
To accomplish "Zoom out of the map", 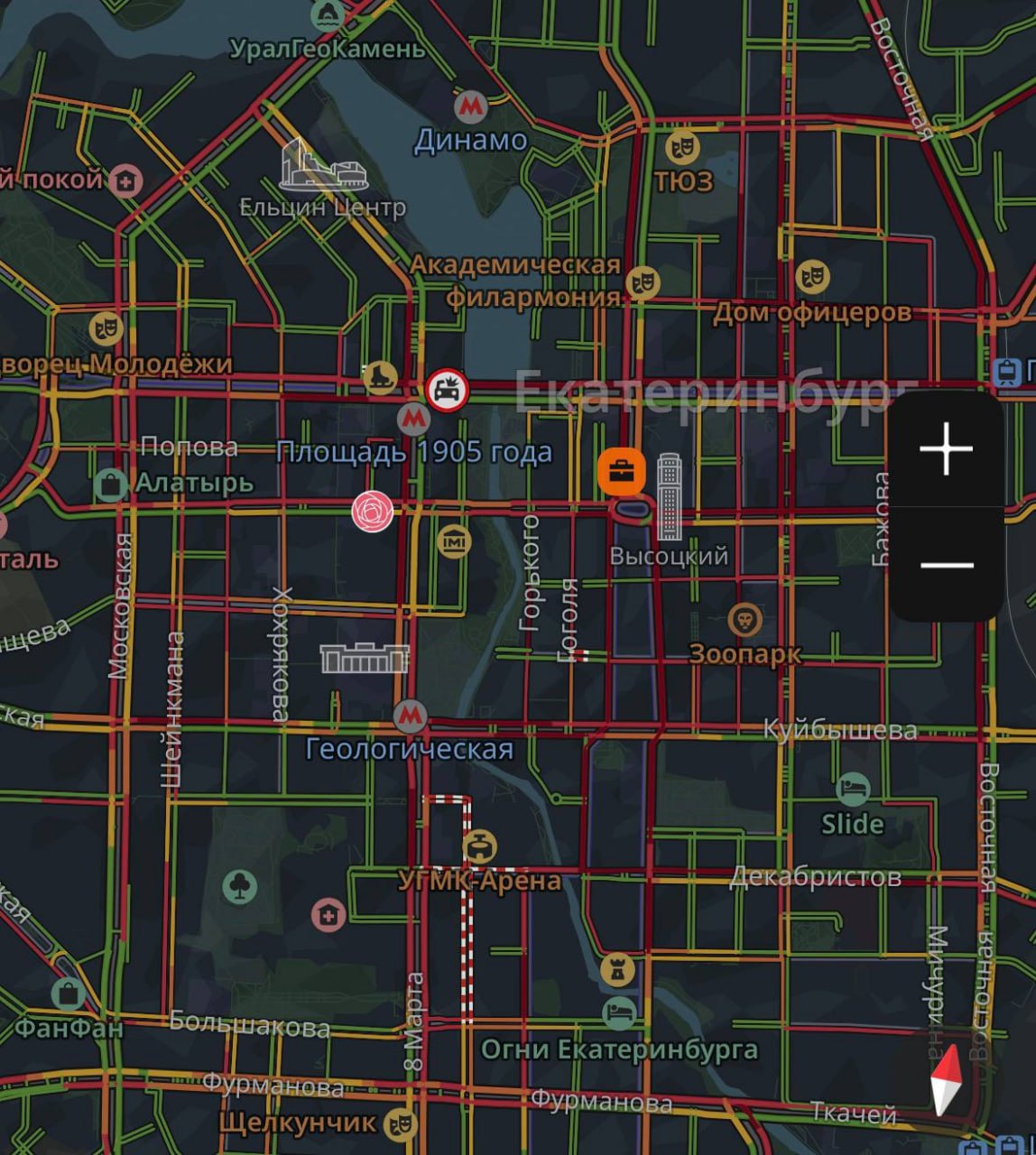I will coord(946,566).
